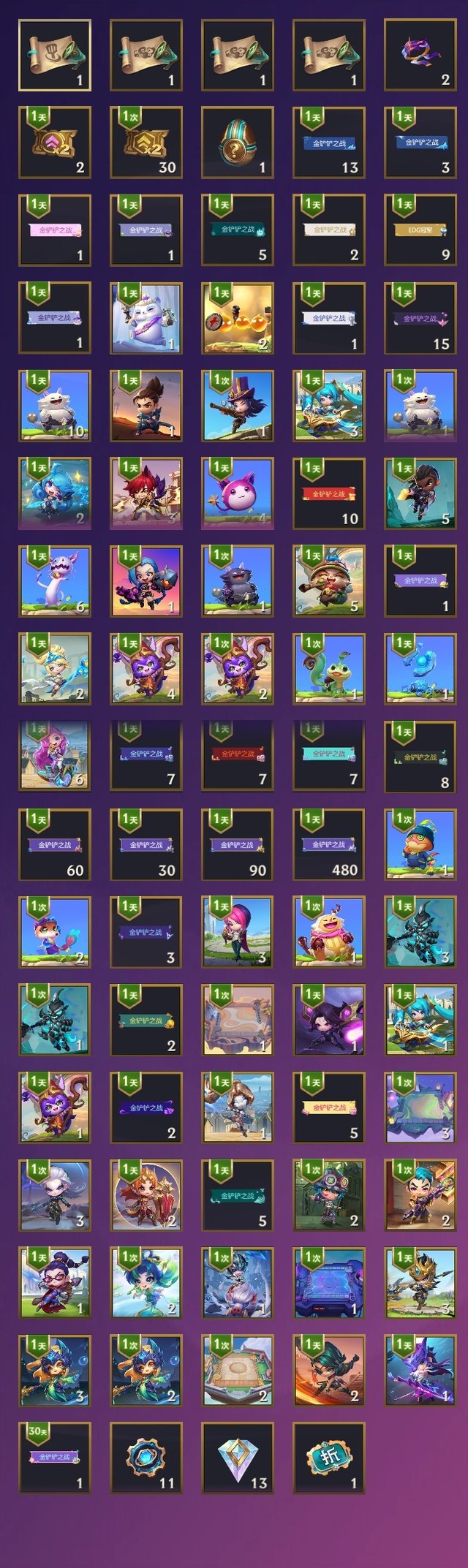The image size is (468, 1568).
Task: Select the pink round cat-eared legend tile
Action: (x=238, y=493)
